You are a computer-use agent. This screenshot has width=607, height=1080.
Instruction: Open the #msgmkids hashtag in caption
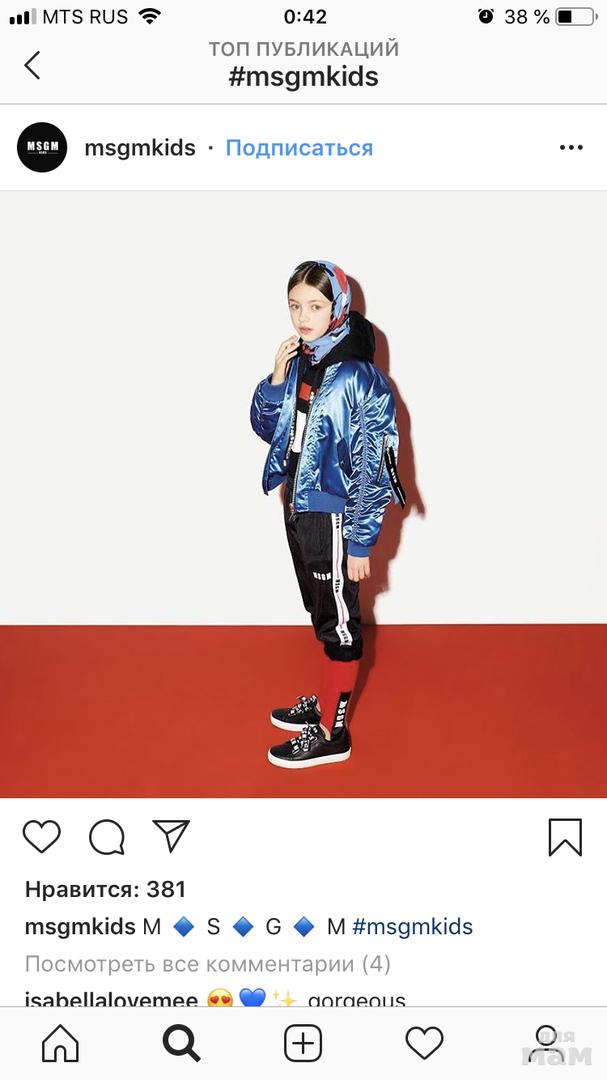(412, 927)
